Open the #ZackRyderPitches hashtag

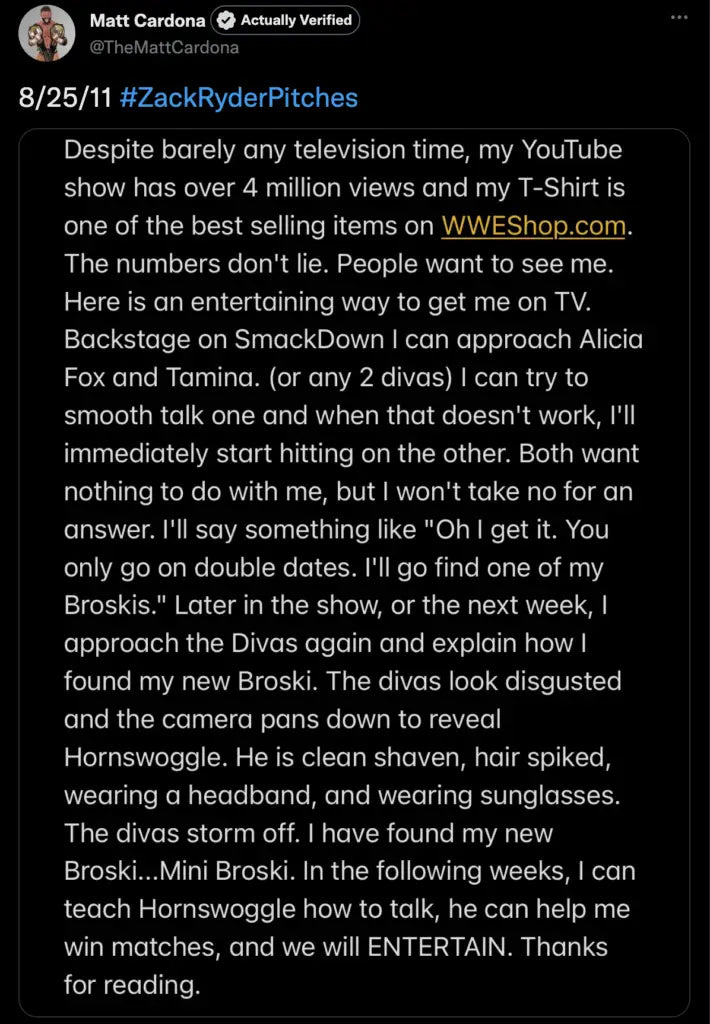(x=238, y=98)
